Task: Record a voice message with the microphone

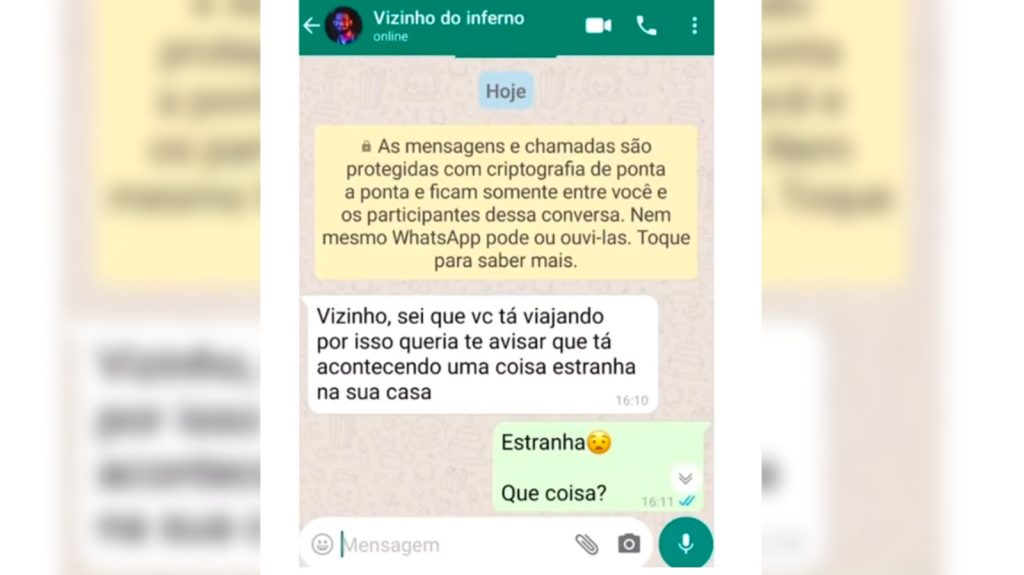Action: tap(686, 544)
